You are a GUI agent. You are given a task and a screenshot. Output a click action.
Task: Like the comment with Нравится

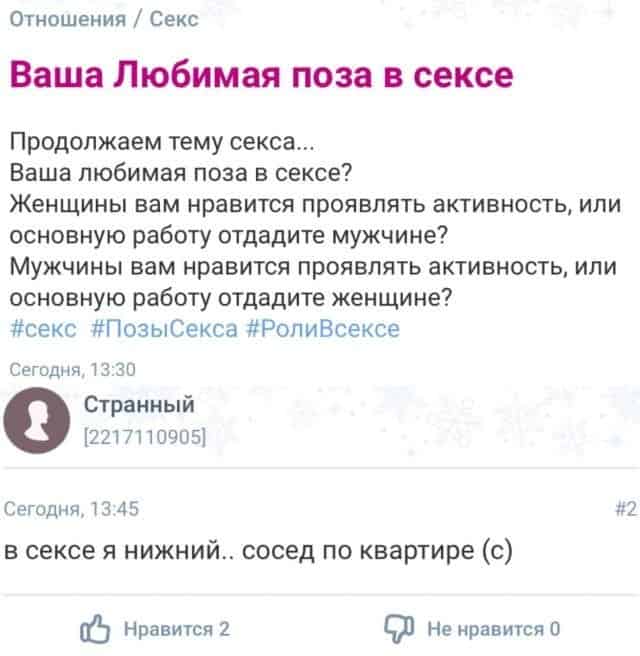click(x=158, y=629)
